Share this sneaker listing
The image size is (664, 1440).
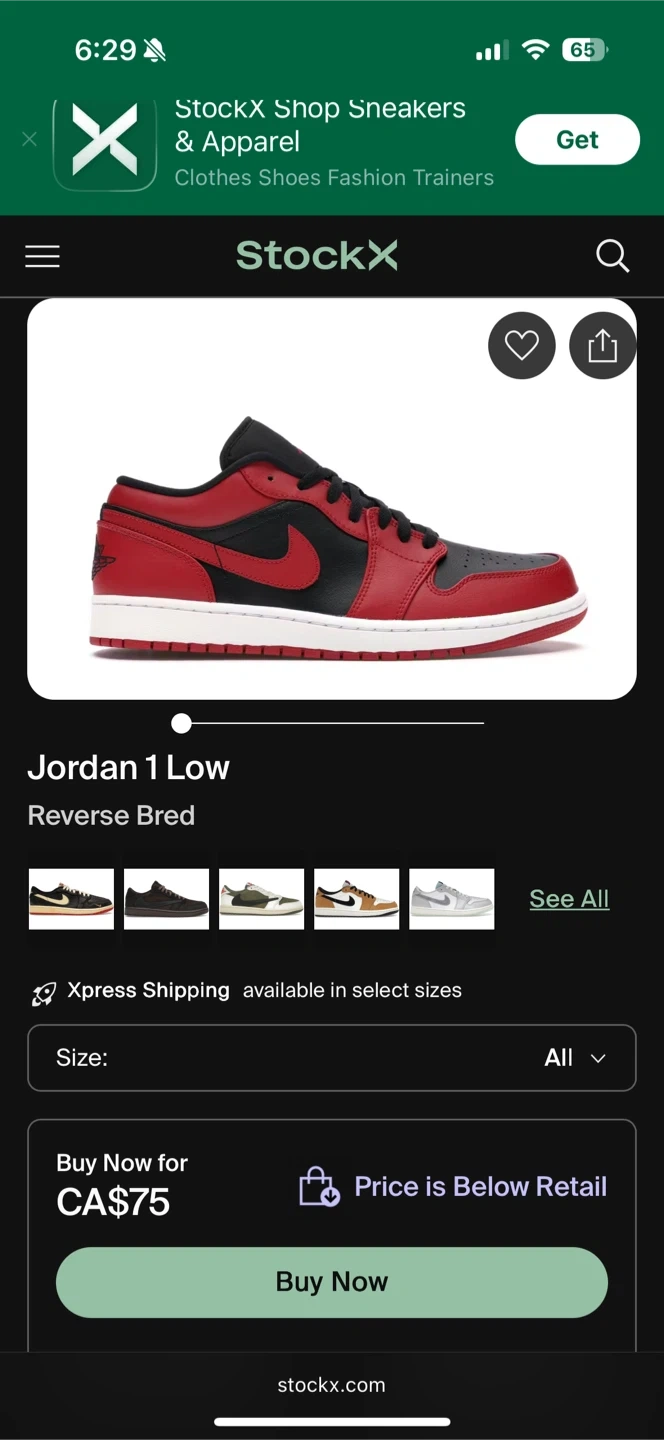pos(602,346)
